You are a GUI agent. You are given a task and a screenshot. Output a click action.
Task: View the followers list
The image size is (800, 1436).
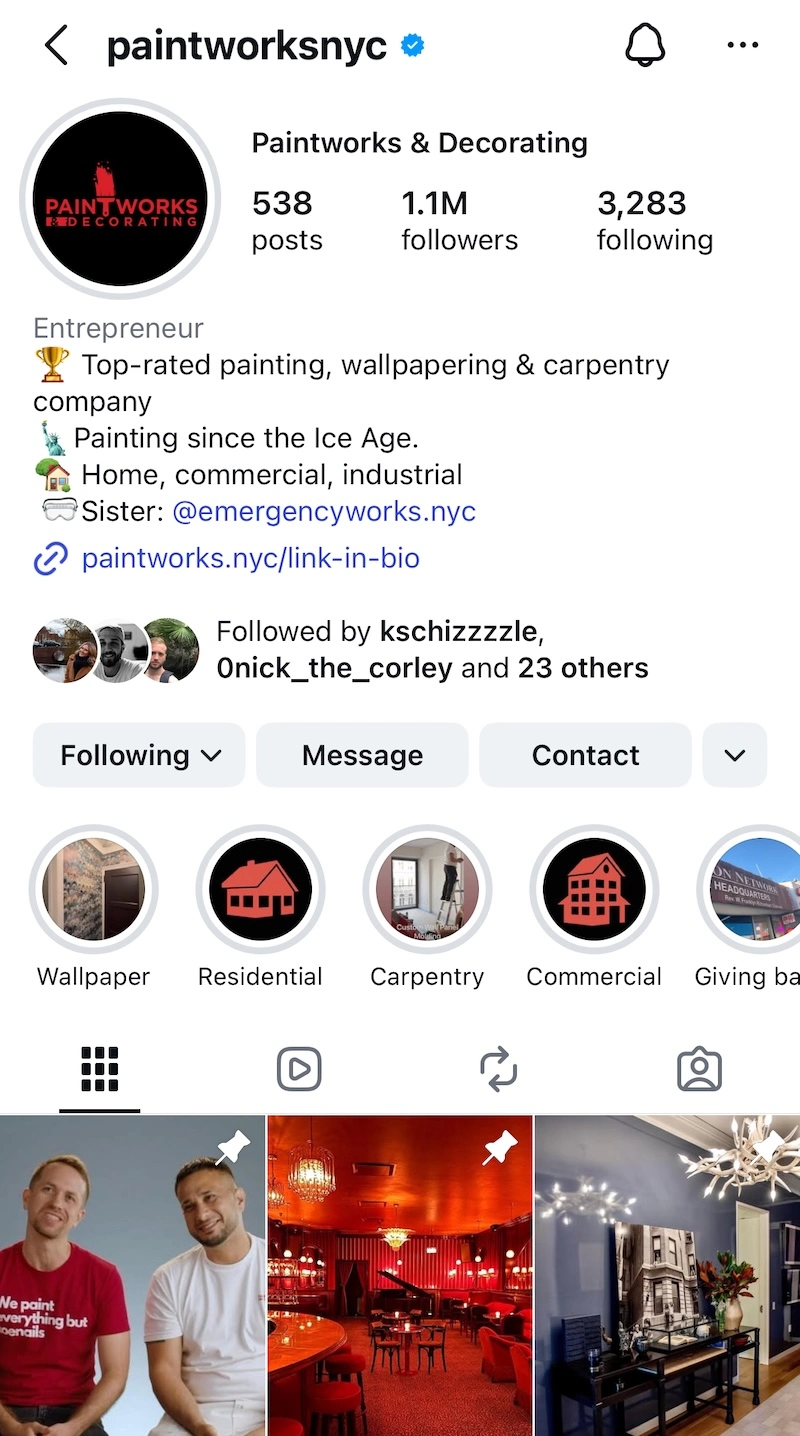tap(459, 221)
